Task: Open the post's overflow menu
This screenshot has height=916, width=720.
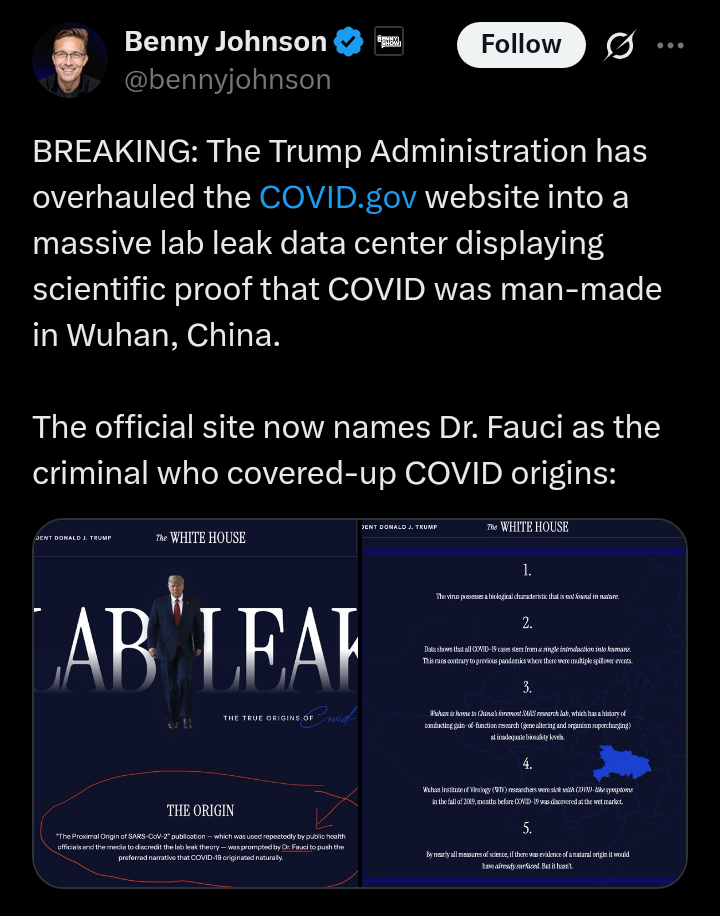Action: (670, 45)
